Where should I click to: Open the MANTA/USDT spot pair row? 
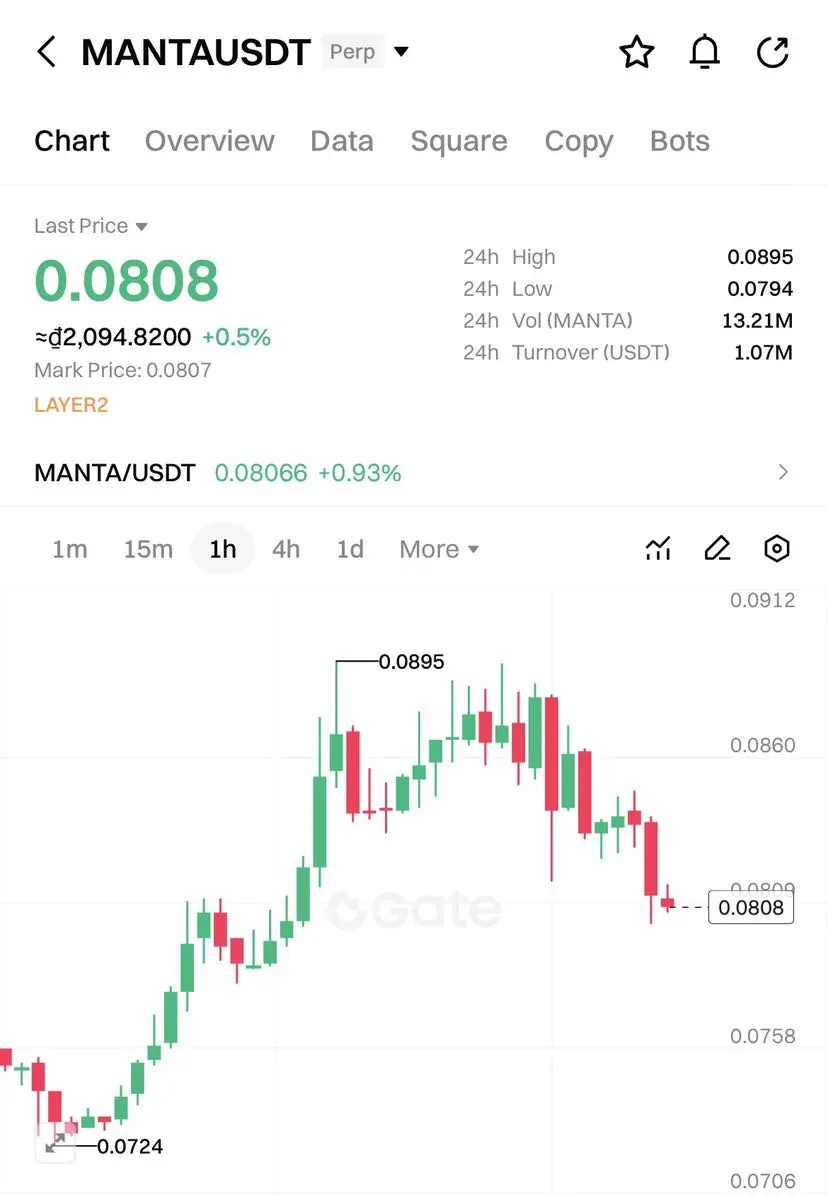coord(414,472)
